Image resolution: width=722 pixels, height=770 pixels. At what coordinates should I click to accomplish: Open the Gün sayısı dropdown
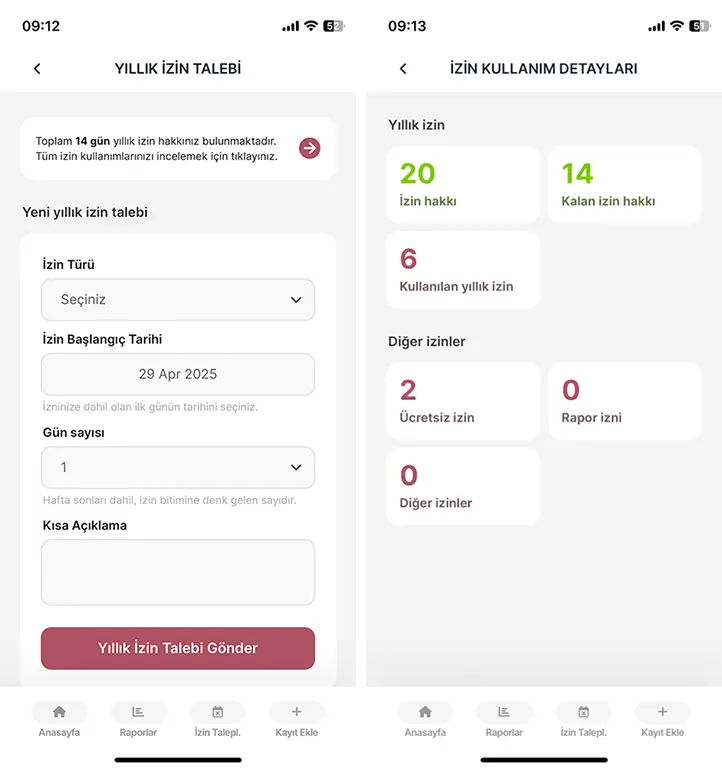[x=178, y=467]
